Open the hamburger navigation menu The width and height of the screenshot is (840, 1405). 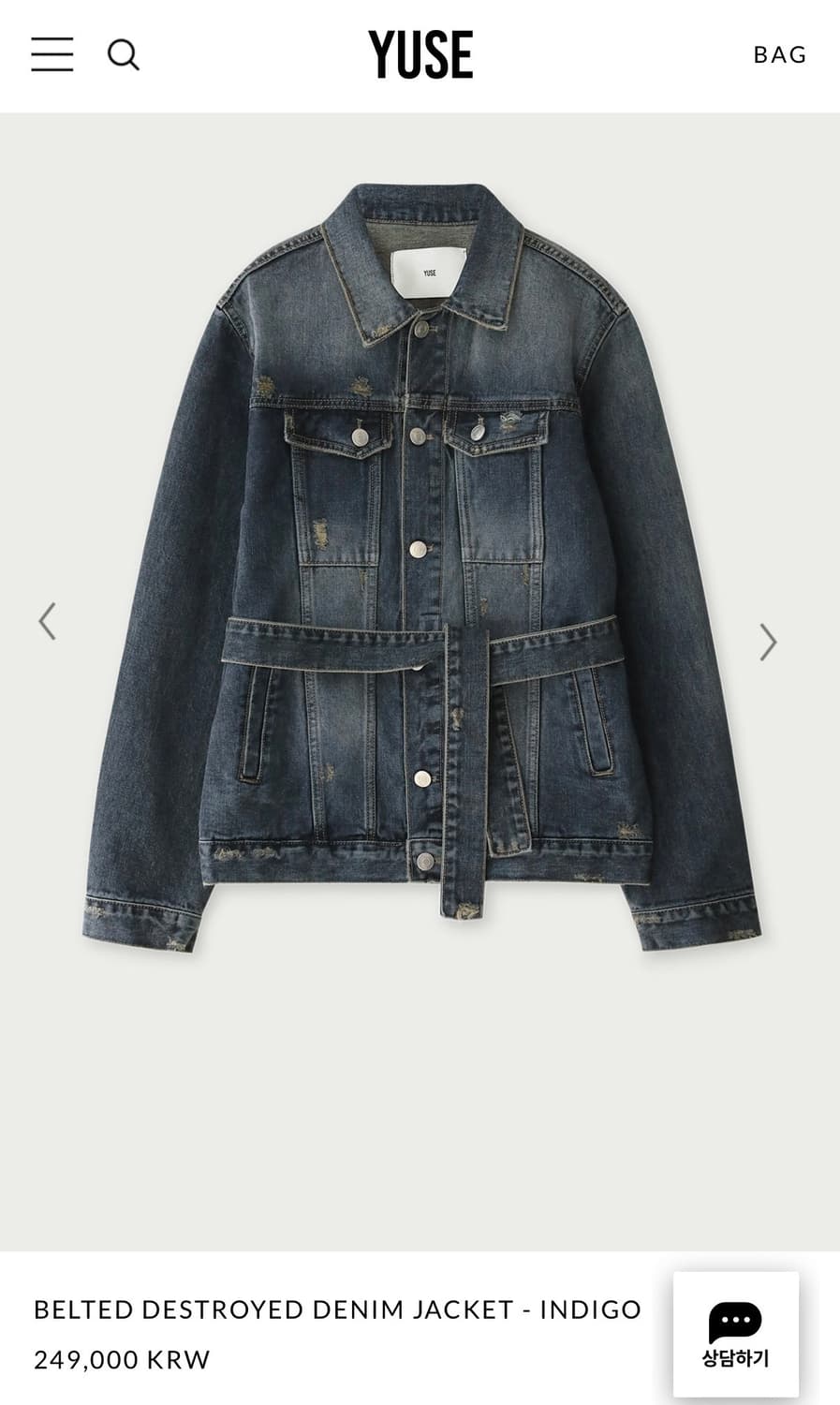point(52,55)
